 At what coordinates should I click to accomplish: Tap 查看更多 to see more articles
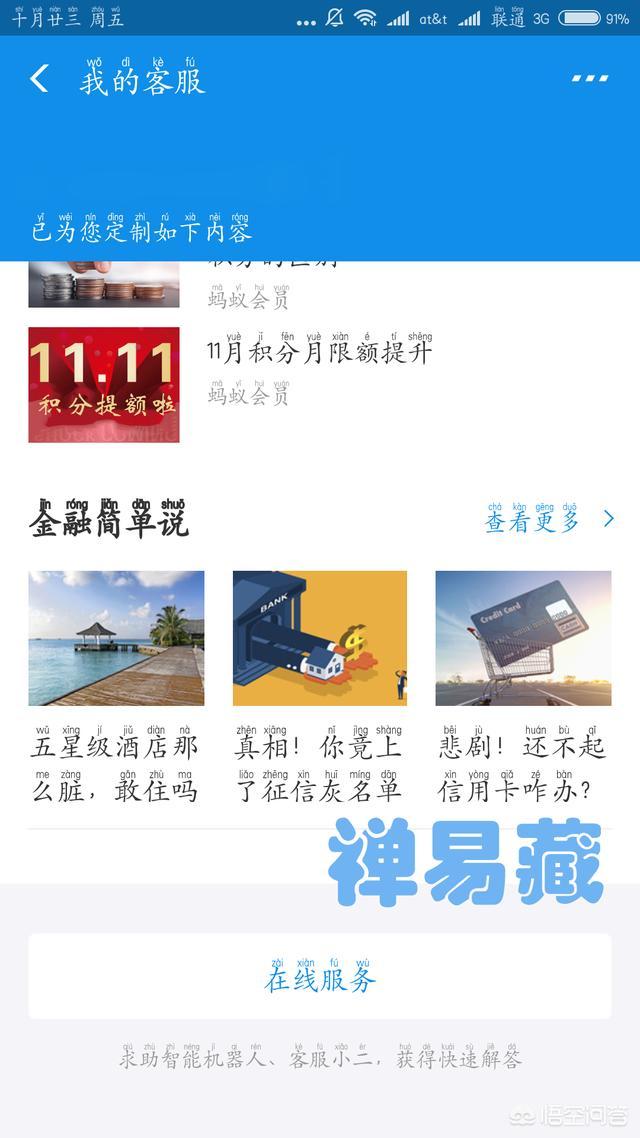coord(549,518)
